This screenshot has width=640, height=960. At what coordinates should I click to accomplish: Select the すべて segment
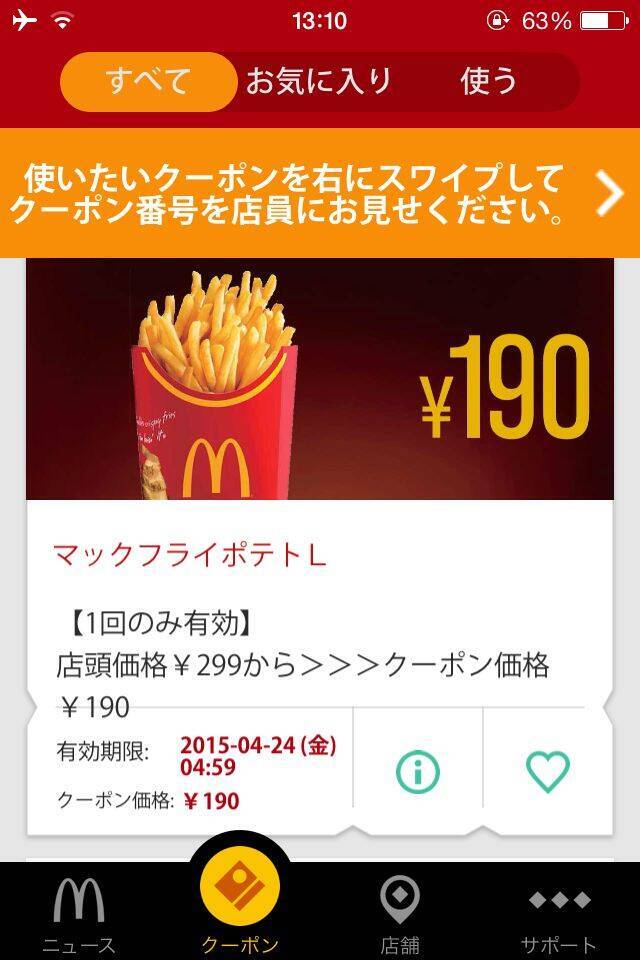click(x=148, y=81)
